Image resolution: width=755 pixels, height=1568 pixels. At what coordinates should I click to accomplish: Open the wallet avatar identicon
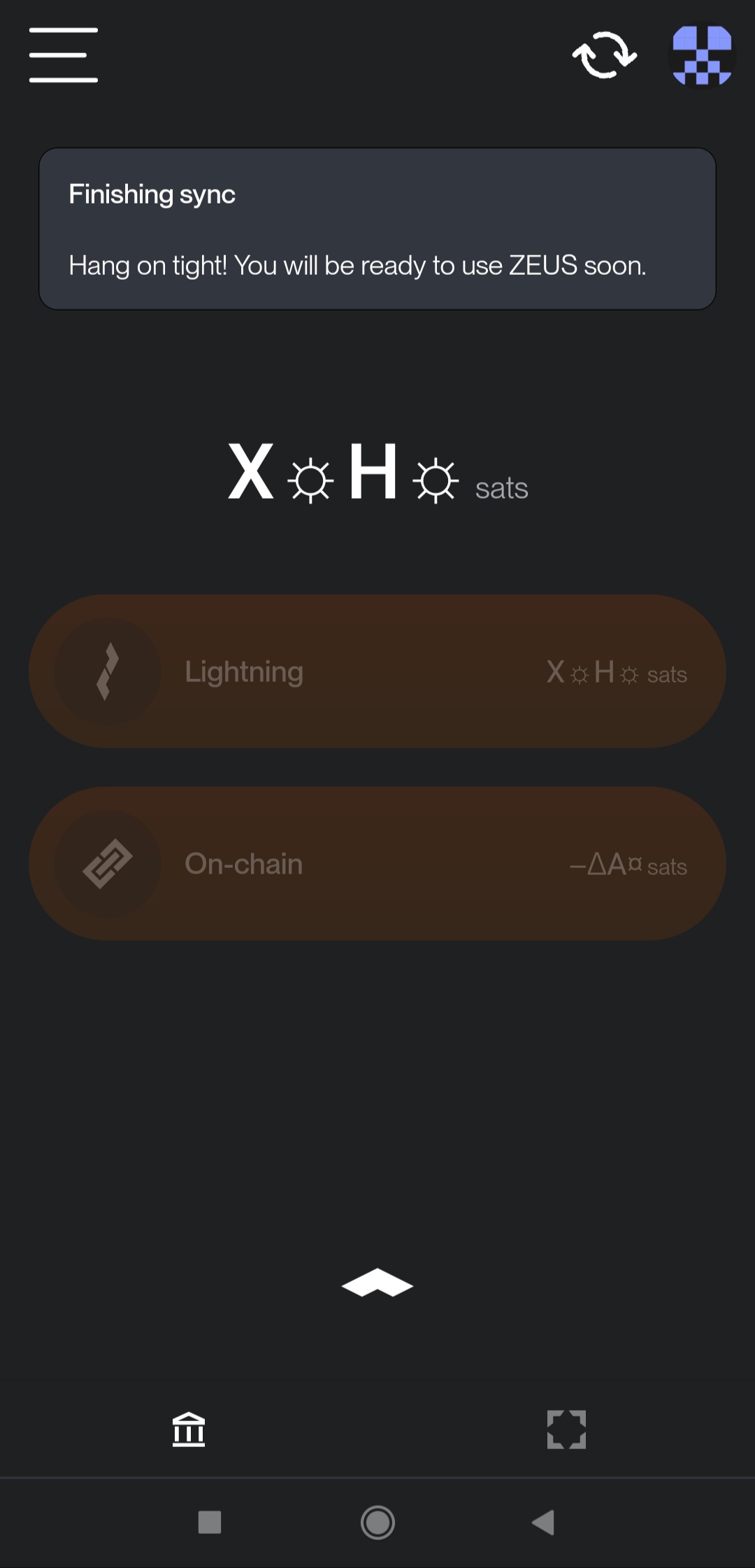[x=702, y=55]
